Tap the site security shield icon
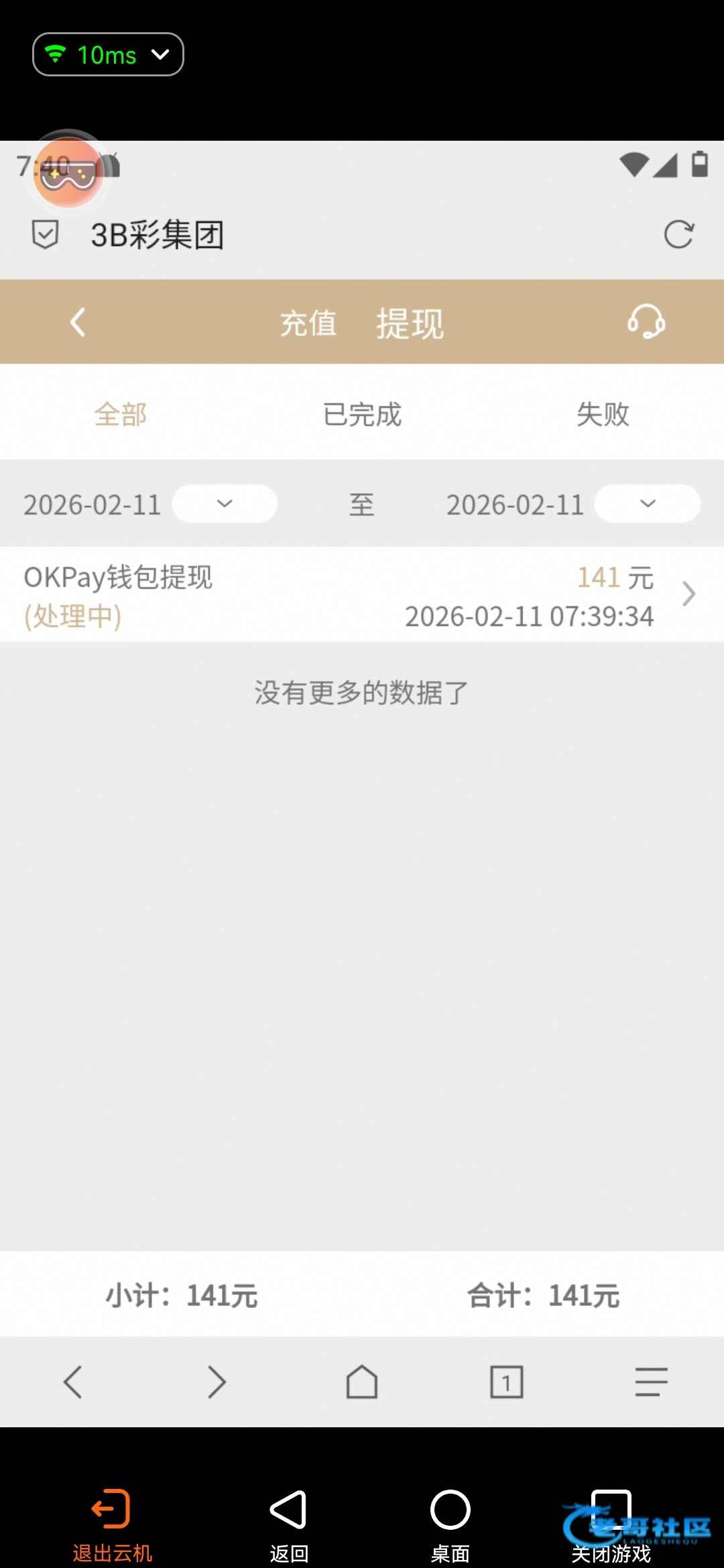Viewport: 724px width, 1568px height. pyautogui.click(x=45, y=235)
